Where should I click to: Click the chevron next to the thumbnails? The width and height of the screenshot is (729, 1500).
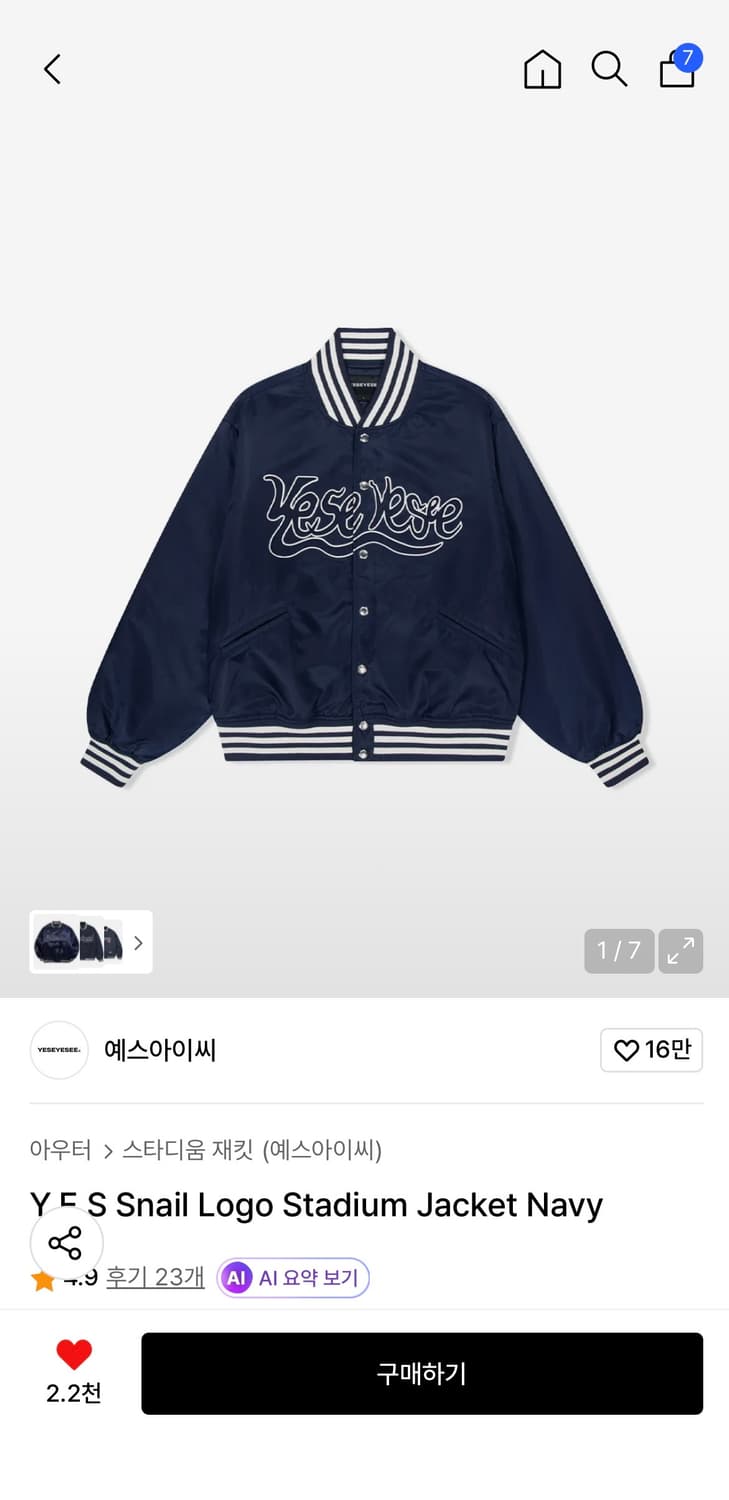138,943
